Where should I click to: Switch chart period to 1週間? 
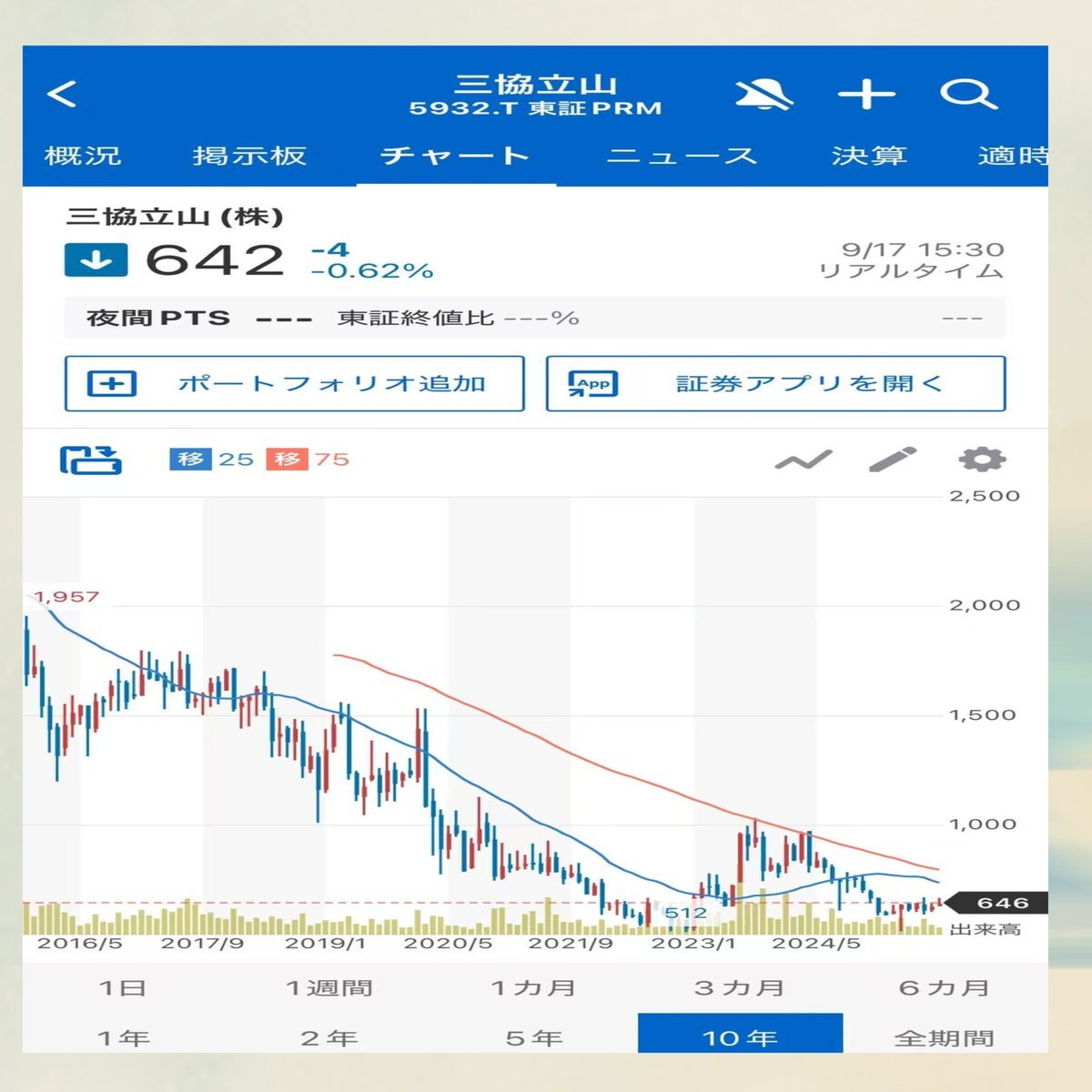329,988
